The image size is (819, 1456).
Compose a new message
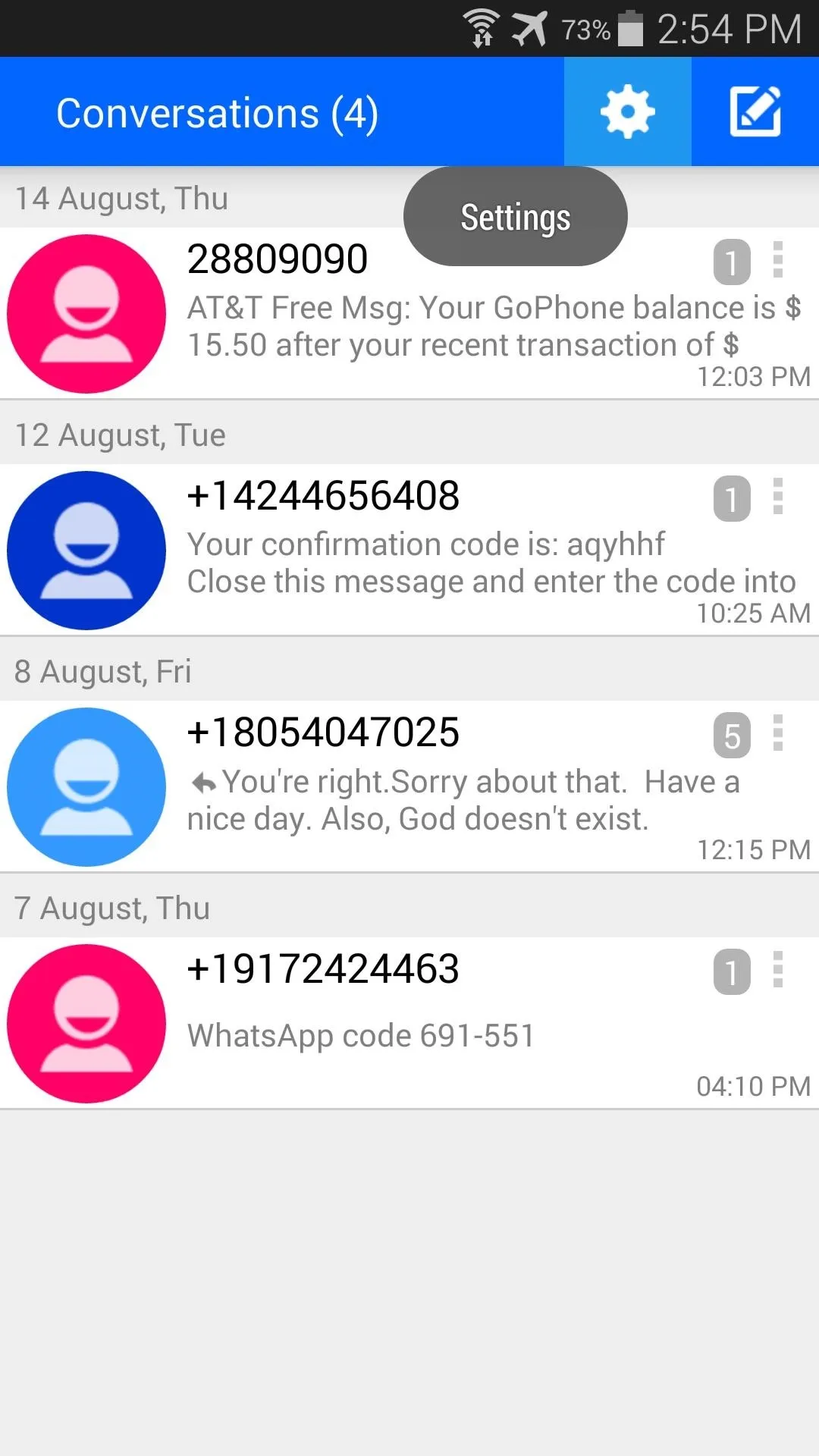tap(755, 111)
